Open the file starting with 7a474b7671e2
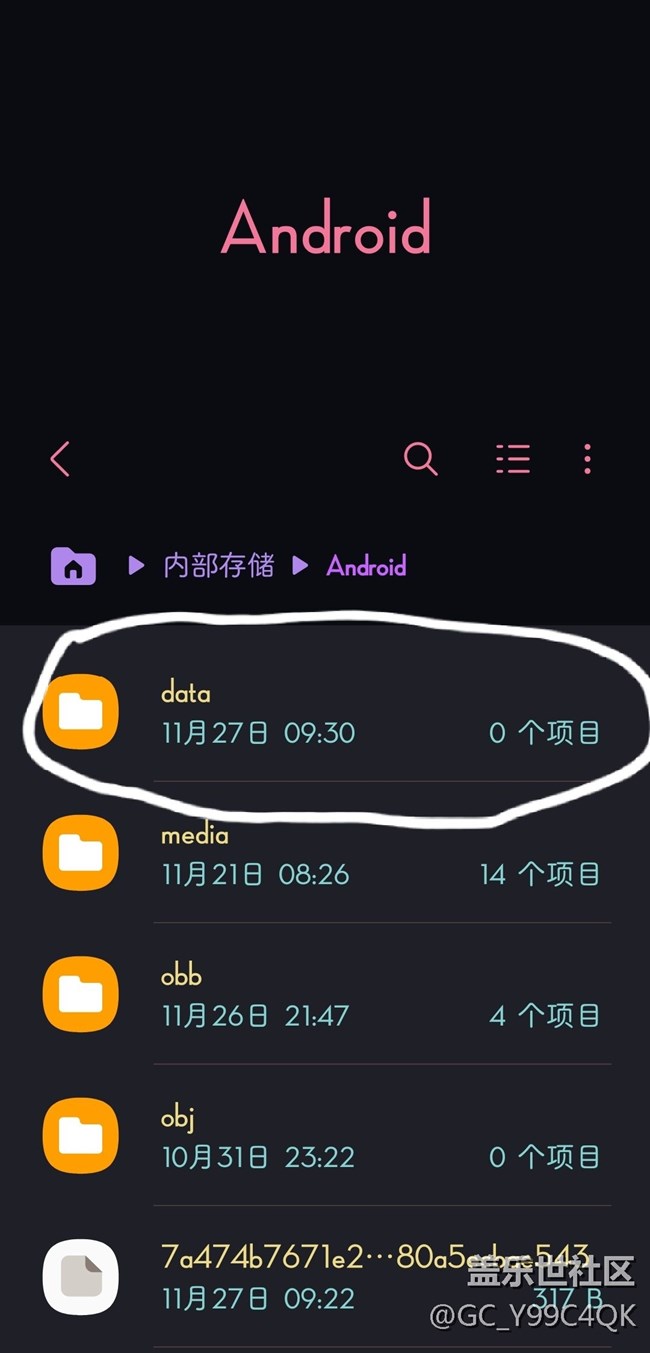 click(x=330, y=1277)
